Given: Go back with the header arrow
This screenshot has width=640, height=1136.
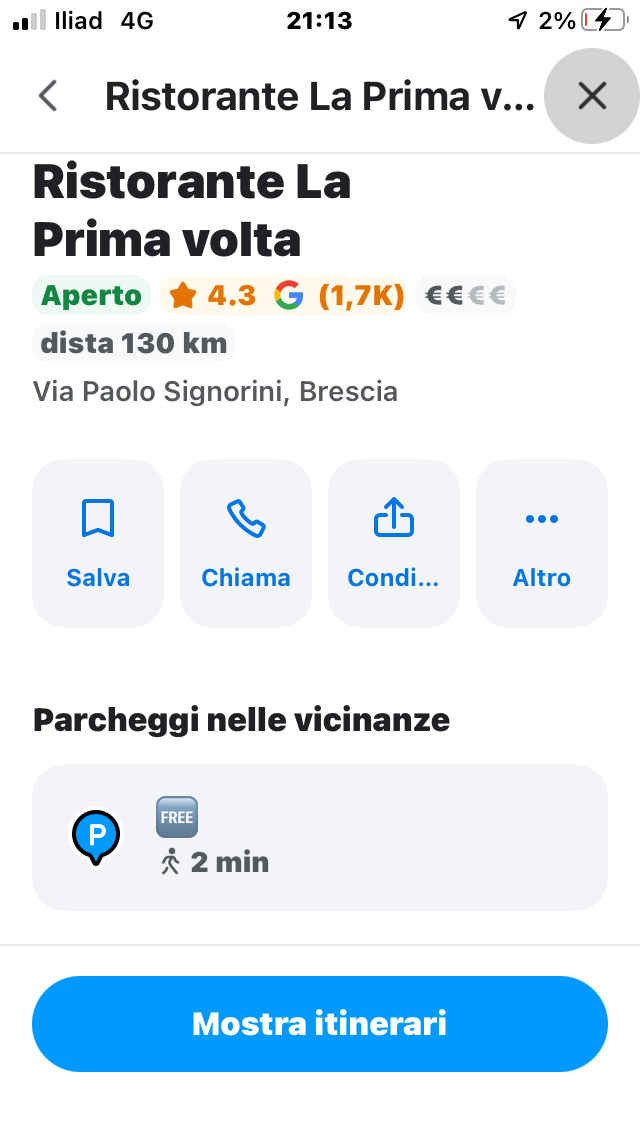Looking at the screenshot, I should click(x=48, y=96).
